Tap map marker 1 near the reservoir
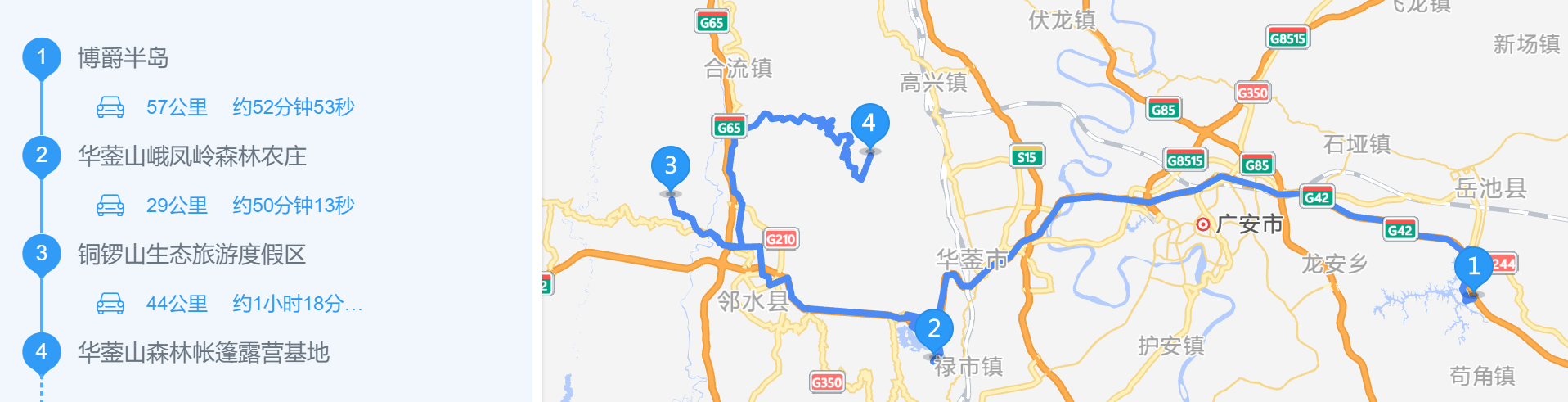 pos(1473,267)
